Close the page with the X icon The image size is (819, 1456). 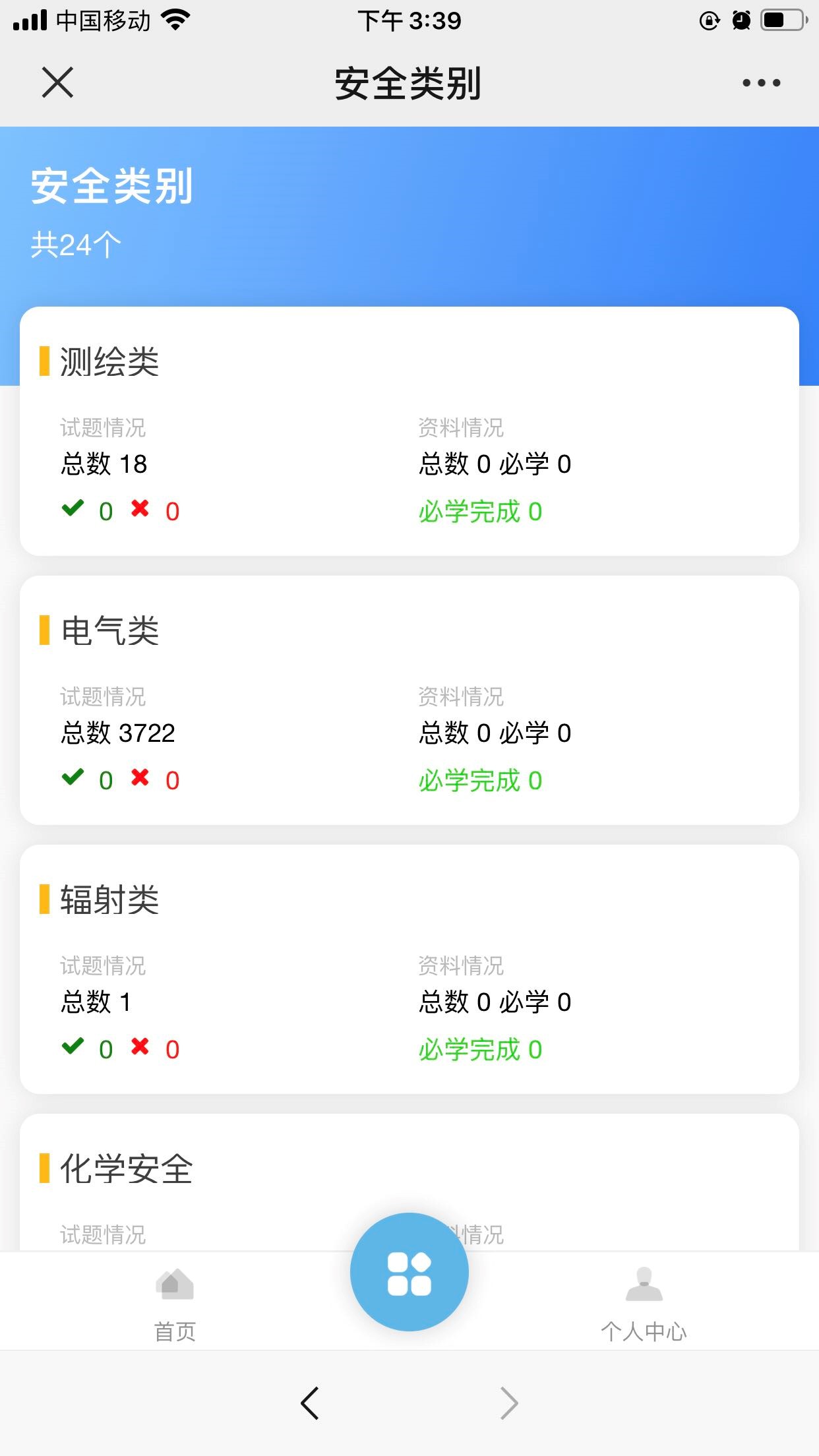pos(57,82)
